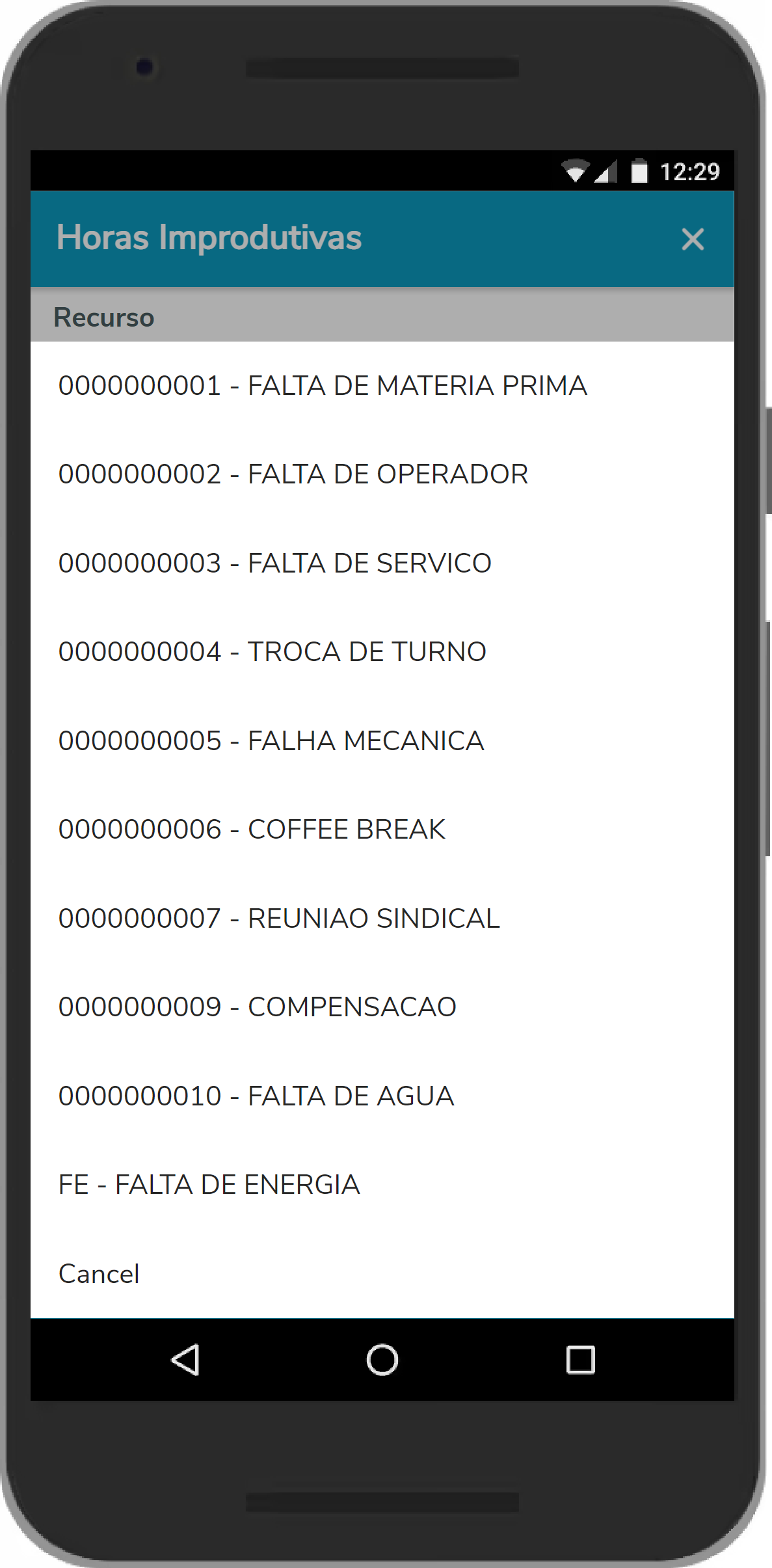The image size is (772, 1568).
Task: Pick 0000000007 - REUNIAO SINDICAL
Action: (279, 919)
